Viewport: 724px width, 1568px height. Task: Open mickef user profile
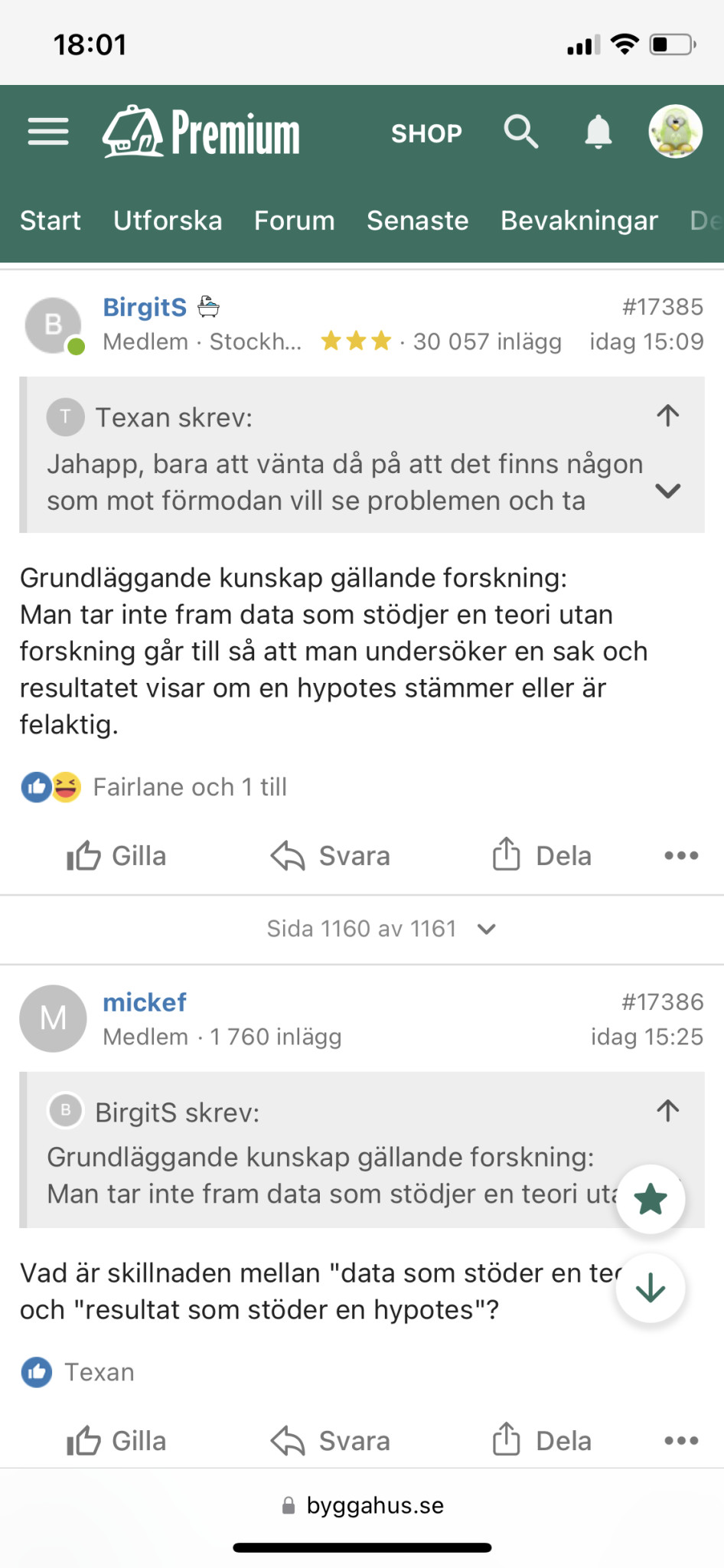coord(145,1002)
